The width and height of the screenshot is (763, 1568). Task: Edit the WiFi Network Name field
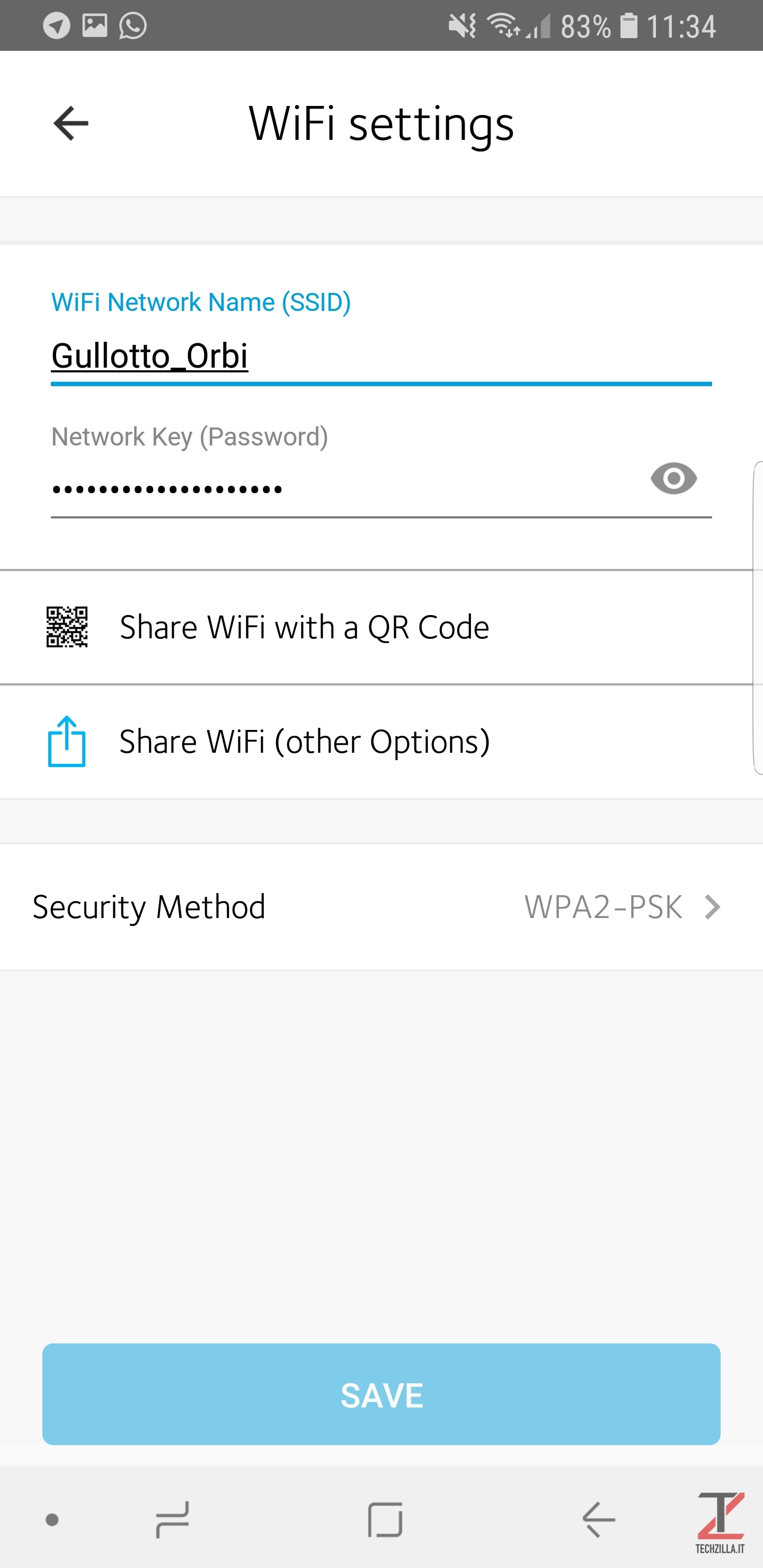[x=381, y=356]
